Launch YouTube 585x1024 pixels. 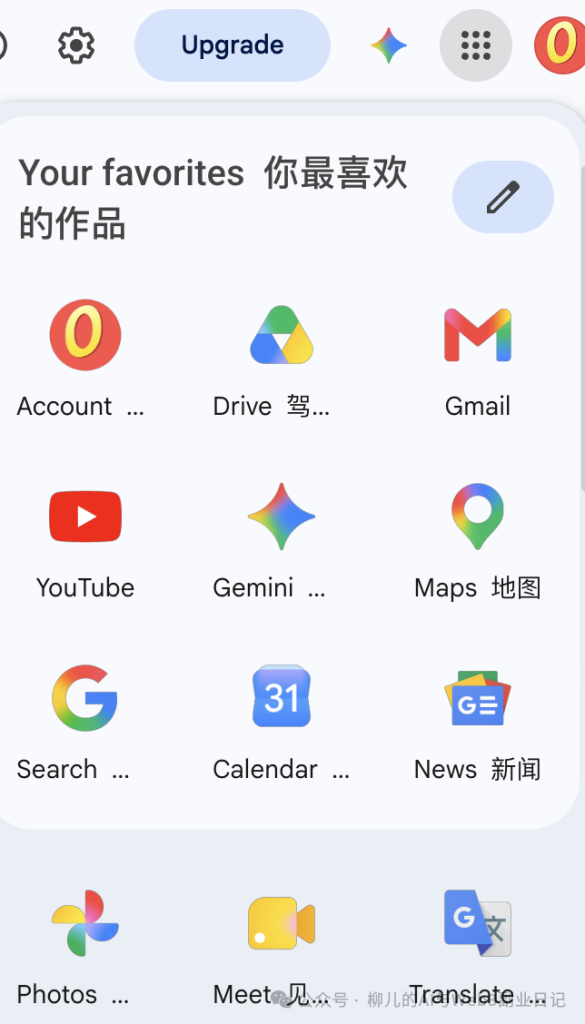(86, 542)
